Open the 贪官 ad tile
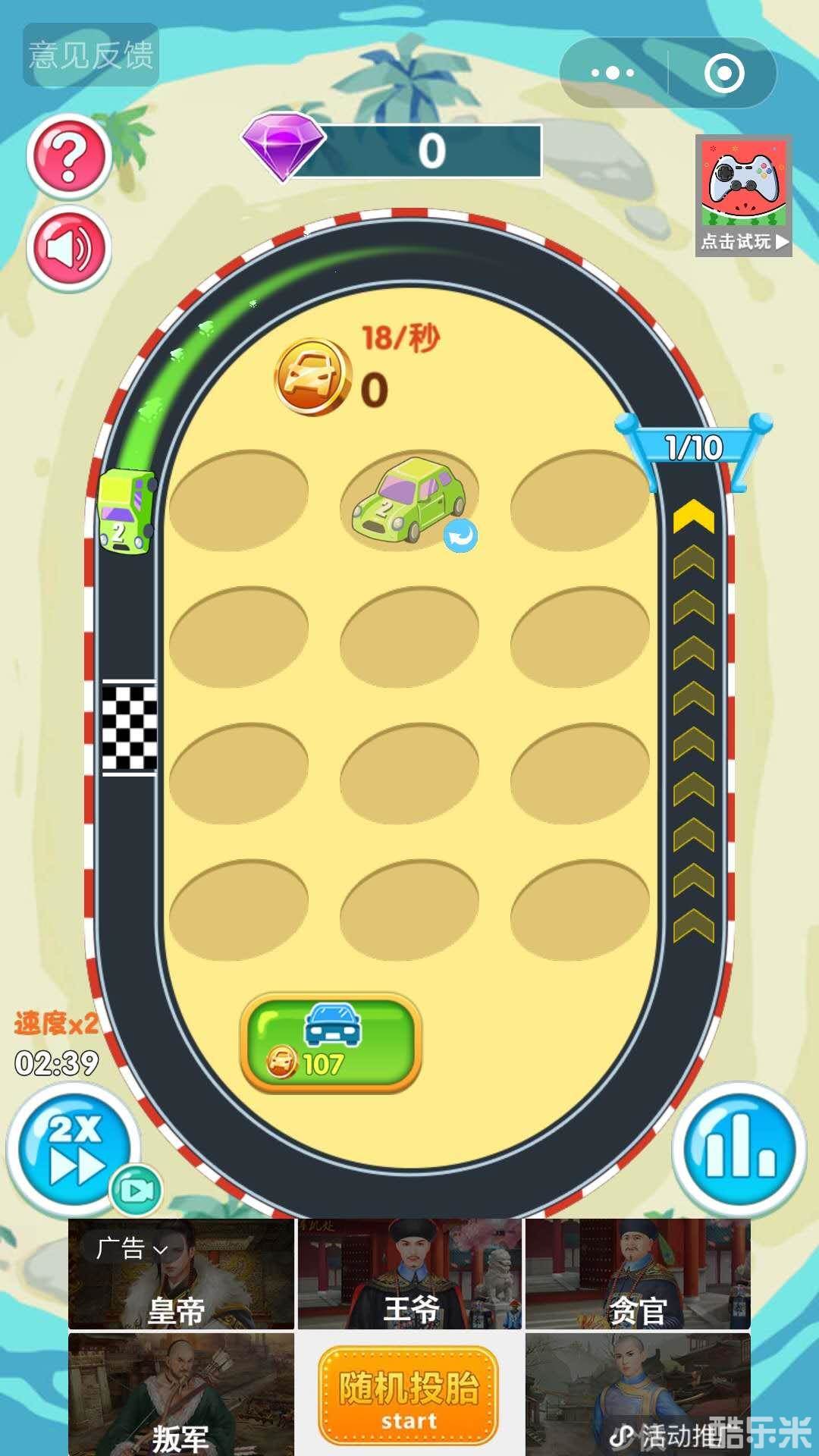Screen dimensions: 819x1456 pos(637,1276)
